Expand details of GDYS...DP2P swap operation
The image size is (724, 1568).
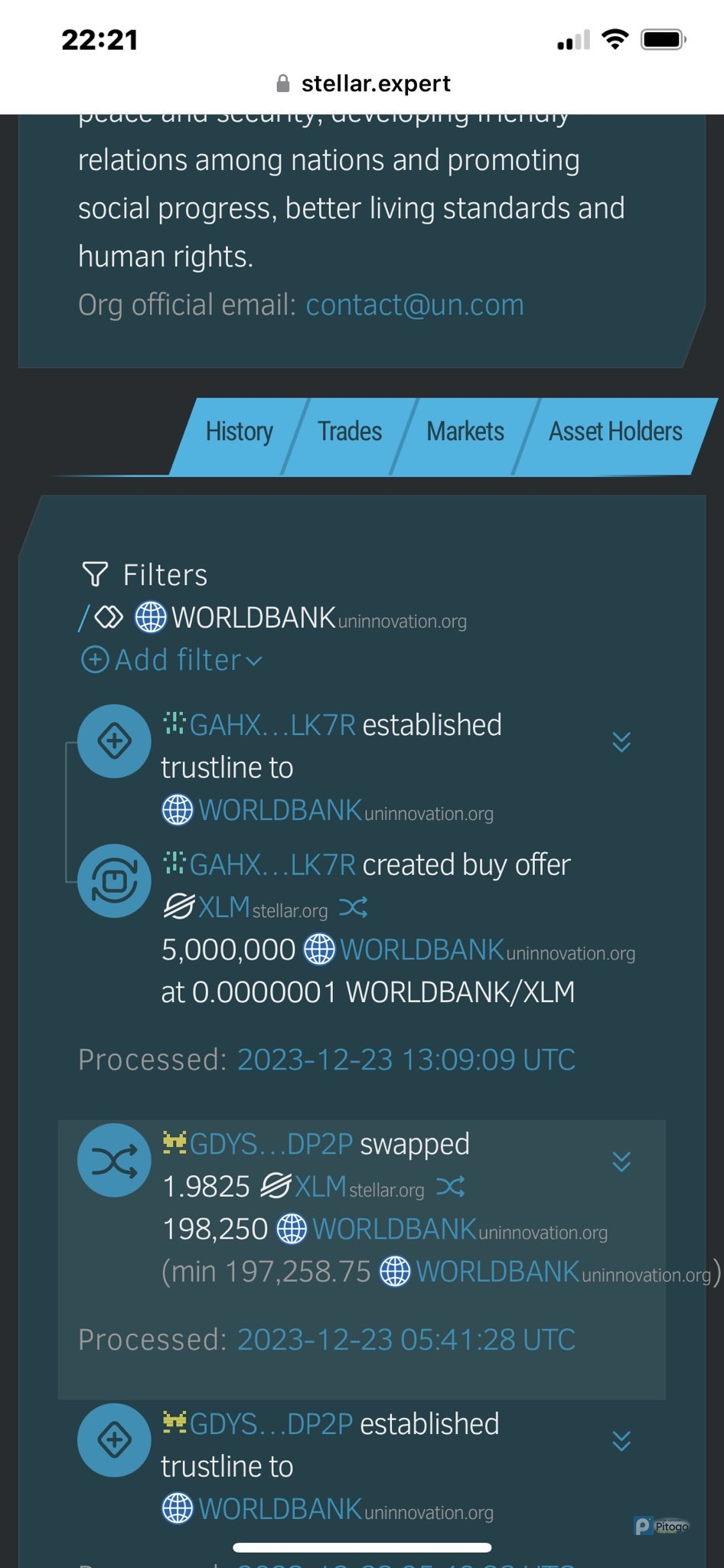pos(621,1161)
